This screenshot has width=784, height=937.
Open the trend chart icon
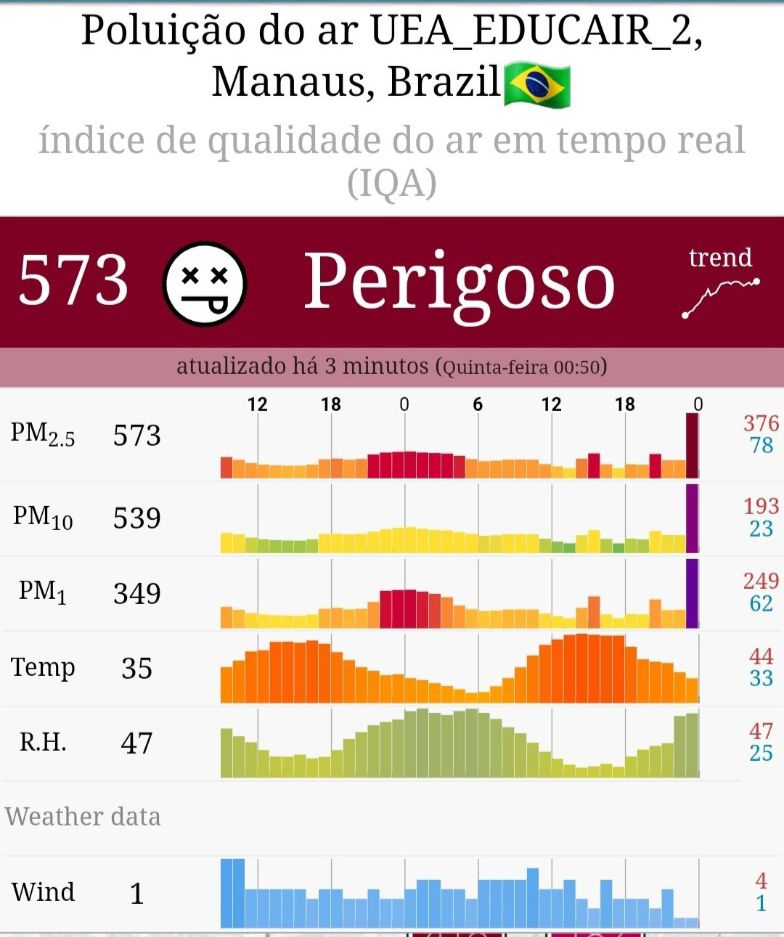720,285
